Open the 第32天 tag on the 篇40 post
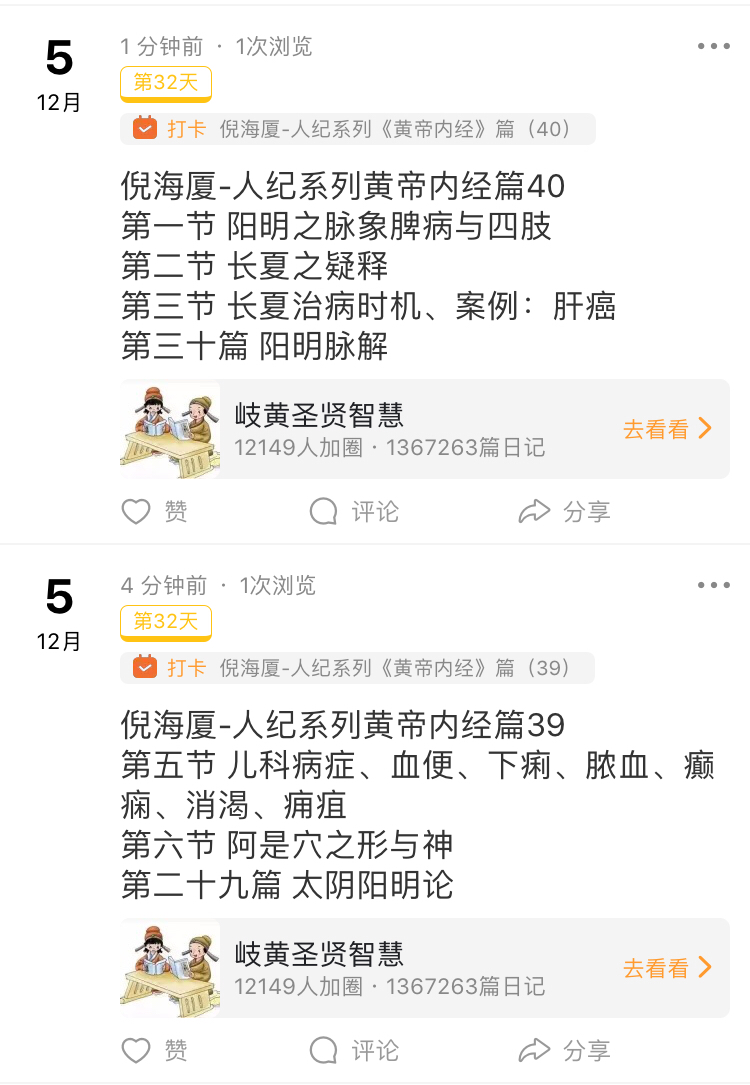750x1085 pixels. coord(166,83)
